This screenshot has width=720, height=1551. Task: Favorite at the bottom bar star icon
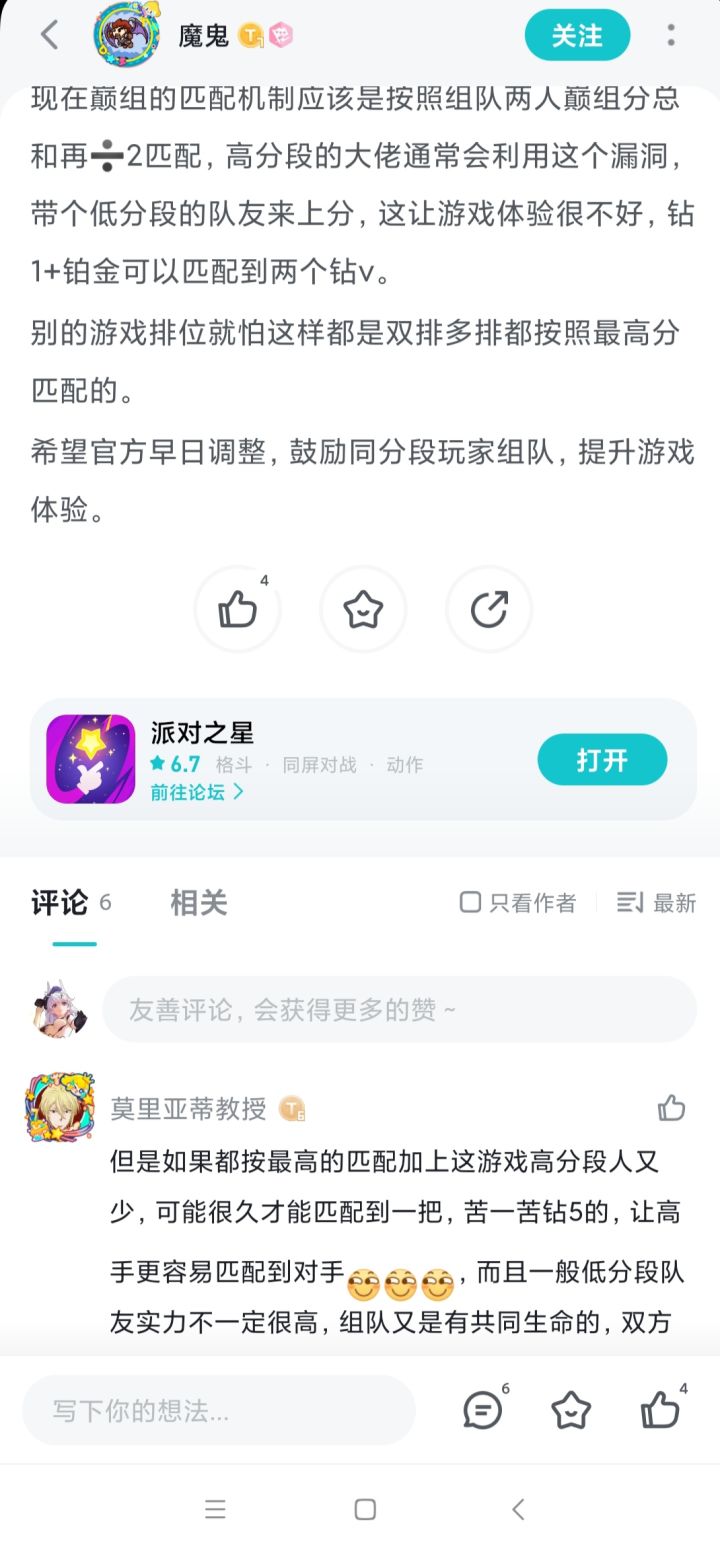coord(571,1410)
